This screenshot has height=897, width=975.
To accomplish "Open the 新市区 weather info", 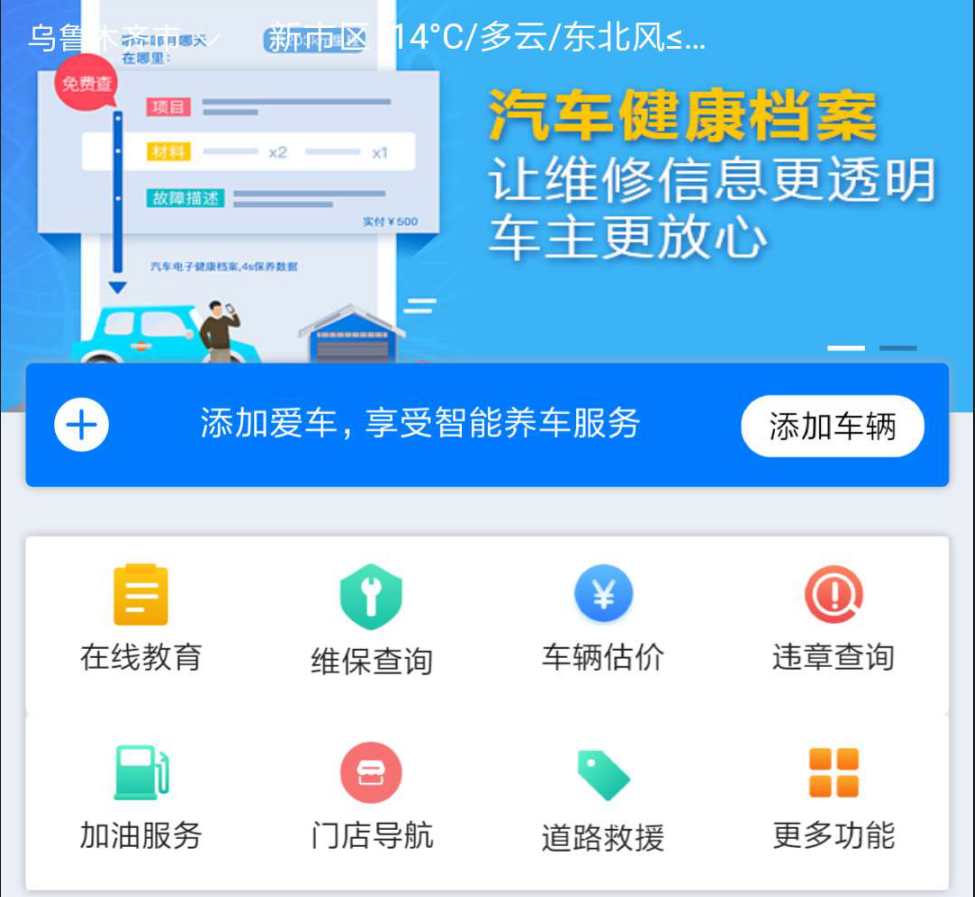I will coord(487,39).
